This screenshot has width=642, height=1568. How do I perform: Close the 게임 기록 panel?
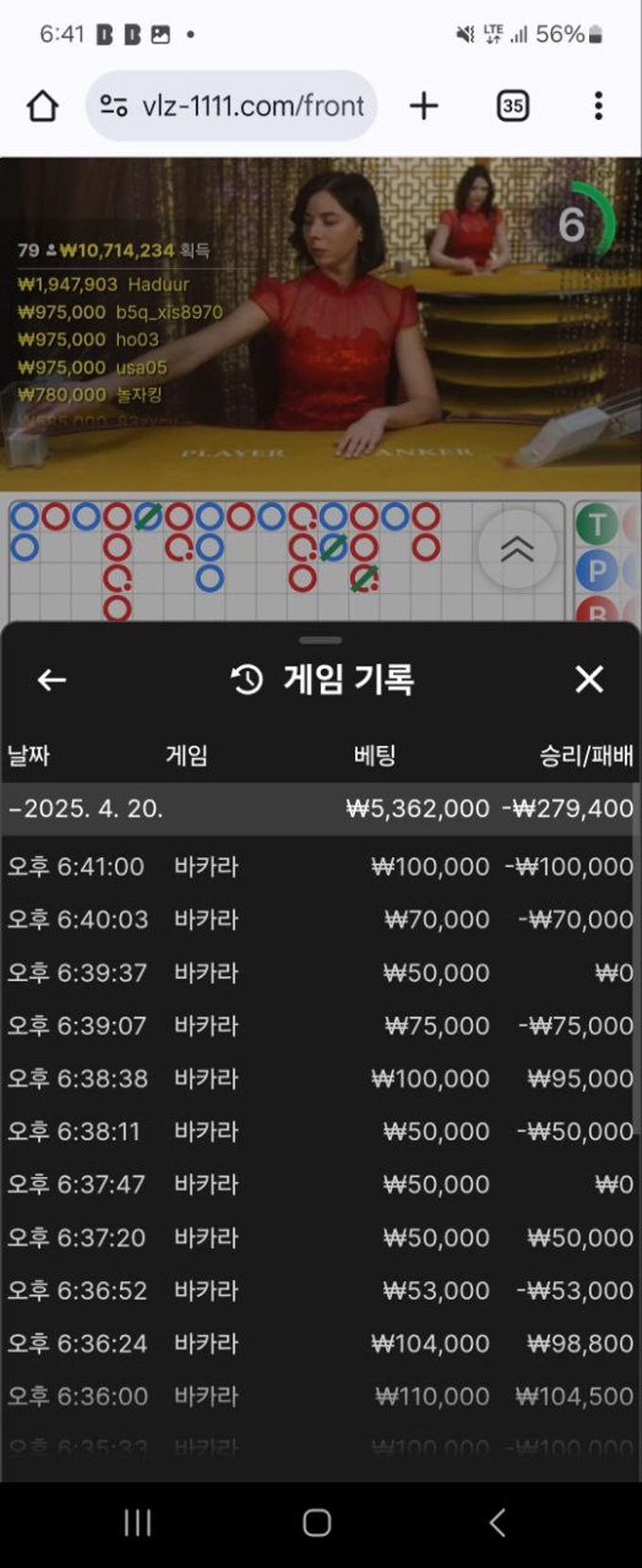(589, 679)
